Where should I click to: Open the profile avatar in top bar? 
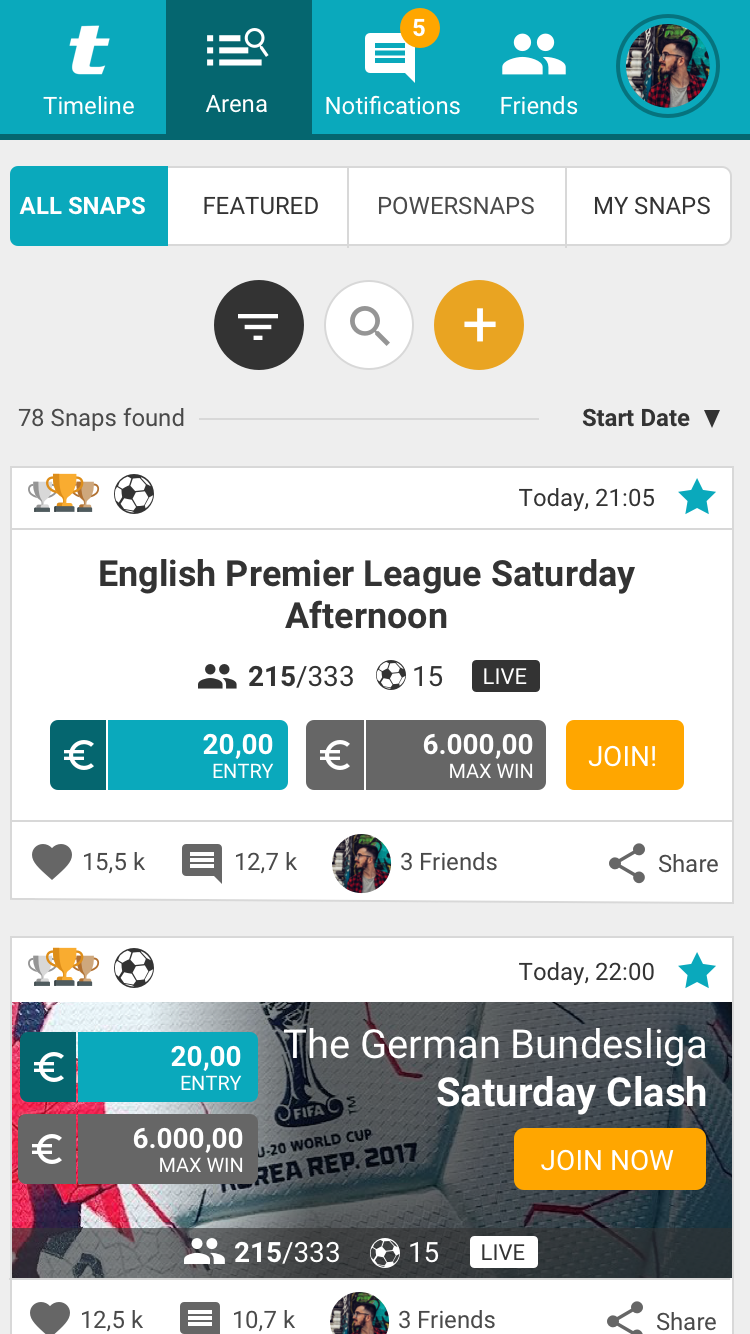(x=667, y=66)
